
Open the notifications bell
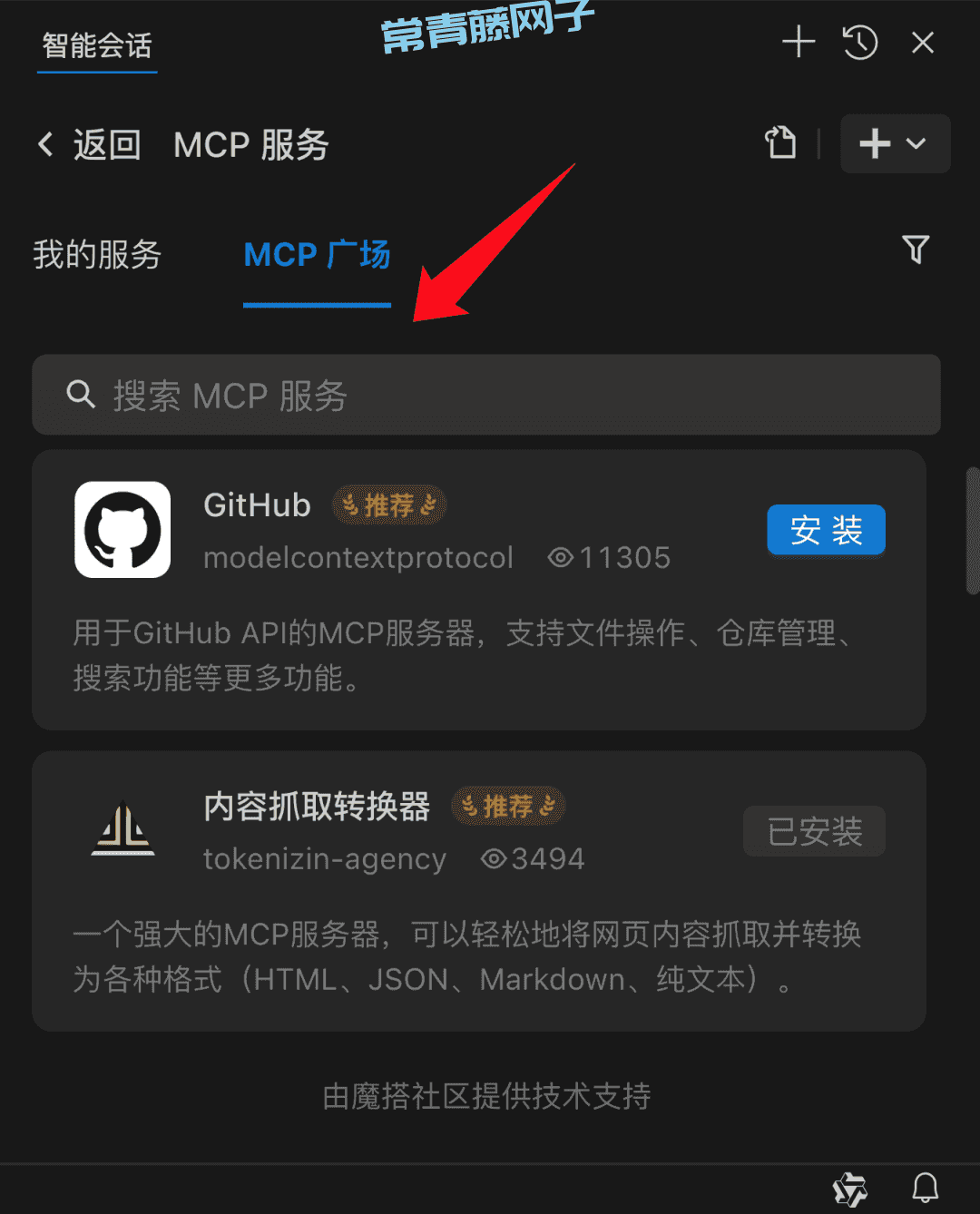pos(925,1187)
